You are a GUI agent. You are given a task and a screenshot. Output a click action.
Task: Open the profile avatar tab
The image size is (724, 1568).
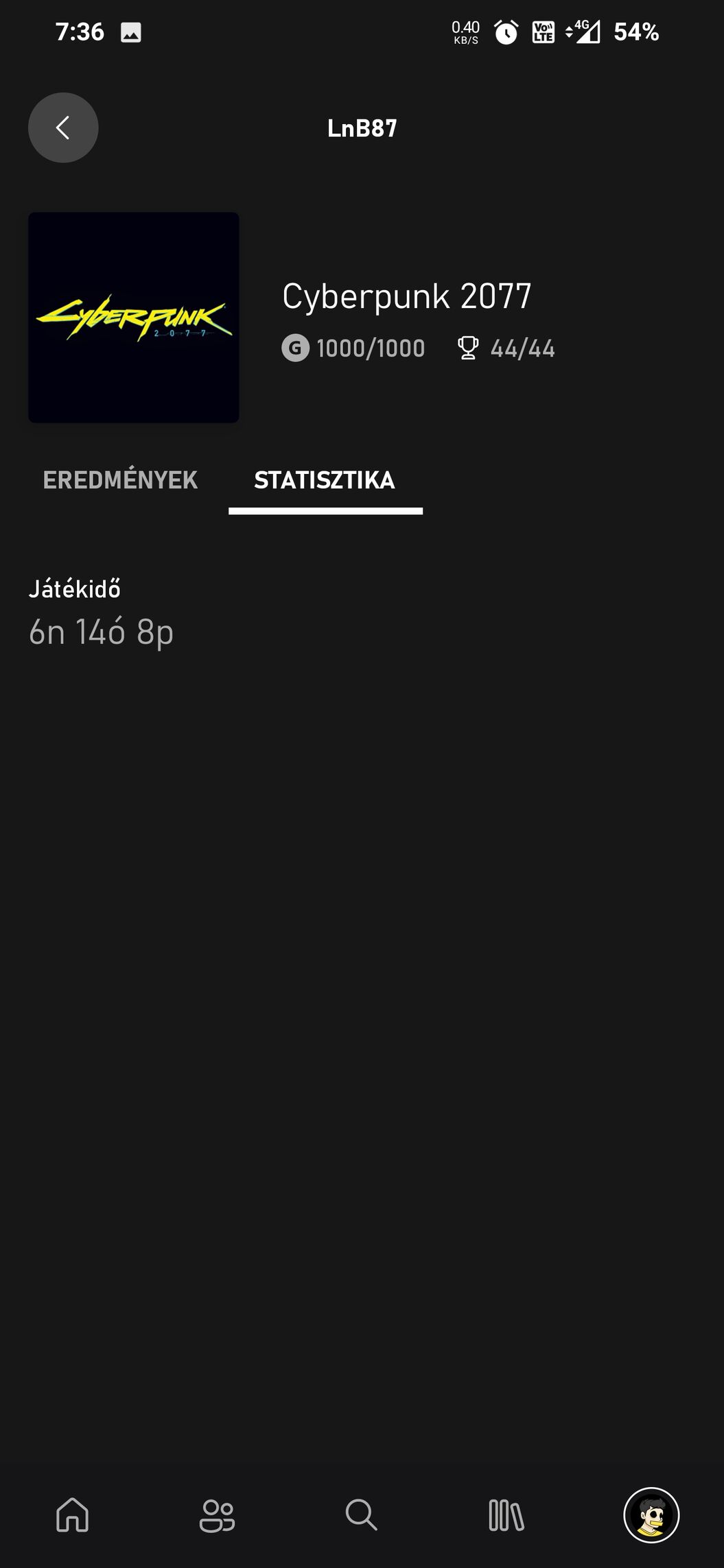(x=651, y=1514)
